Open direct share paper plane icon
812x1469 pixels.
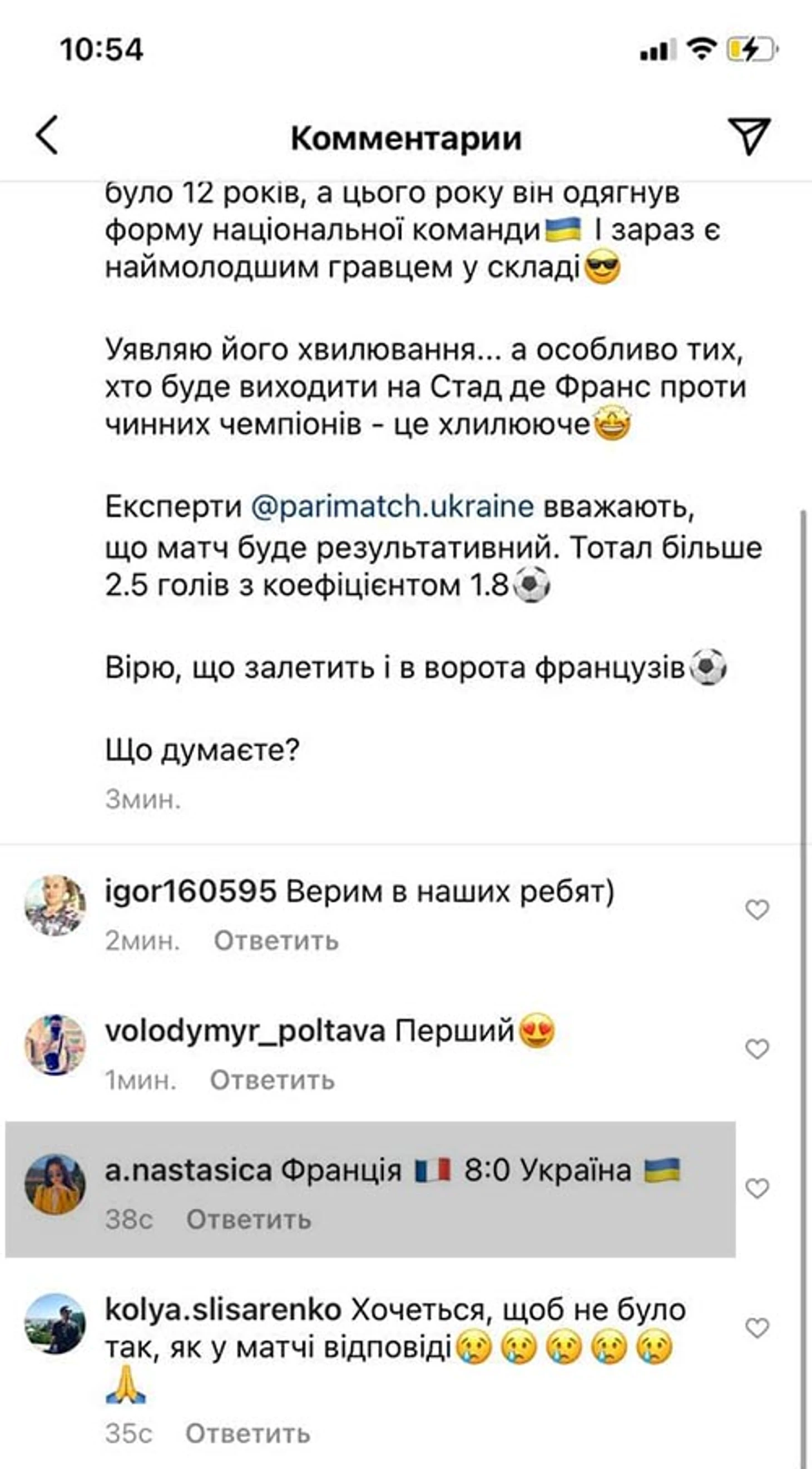(750, 136)
